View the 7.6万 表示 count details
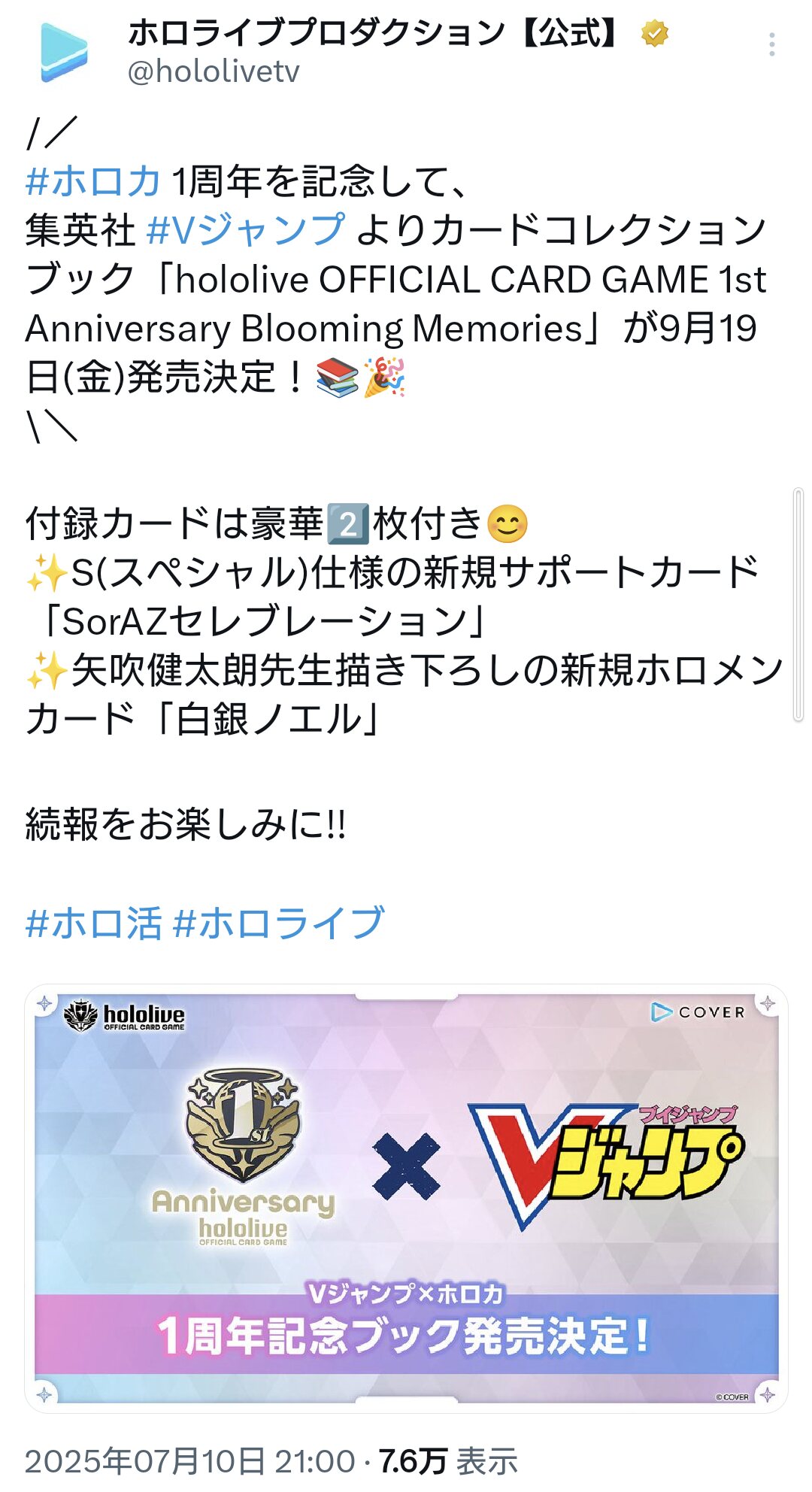The width and height of the screenshot is (812, 1492). click(448, 1461)
